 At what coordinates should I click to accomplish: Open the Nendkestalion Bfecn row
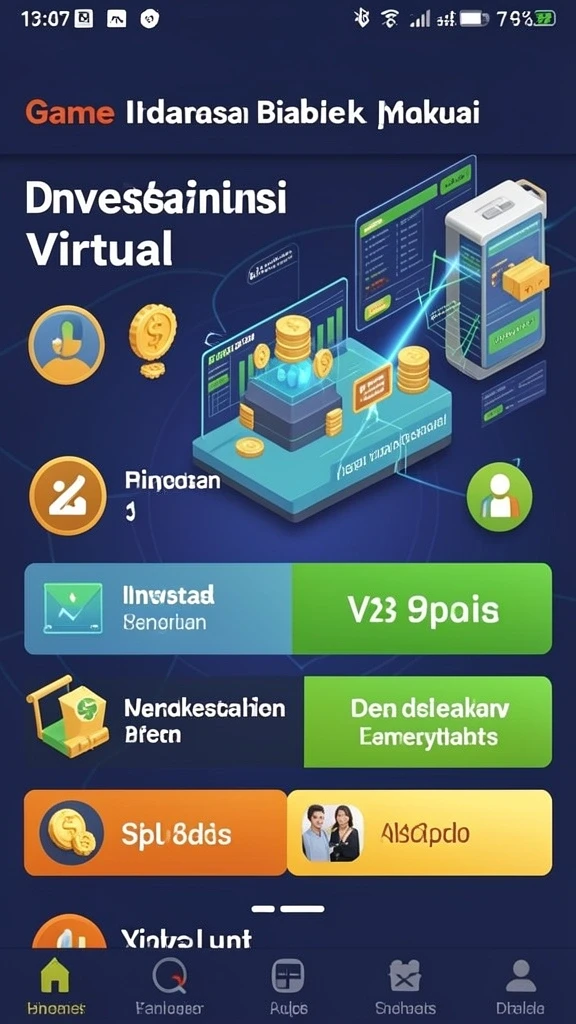point(163,722)
